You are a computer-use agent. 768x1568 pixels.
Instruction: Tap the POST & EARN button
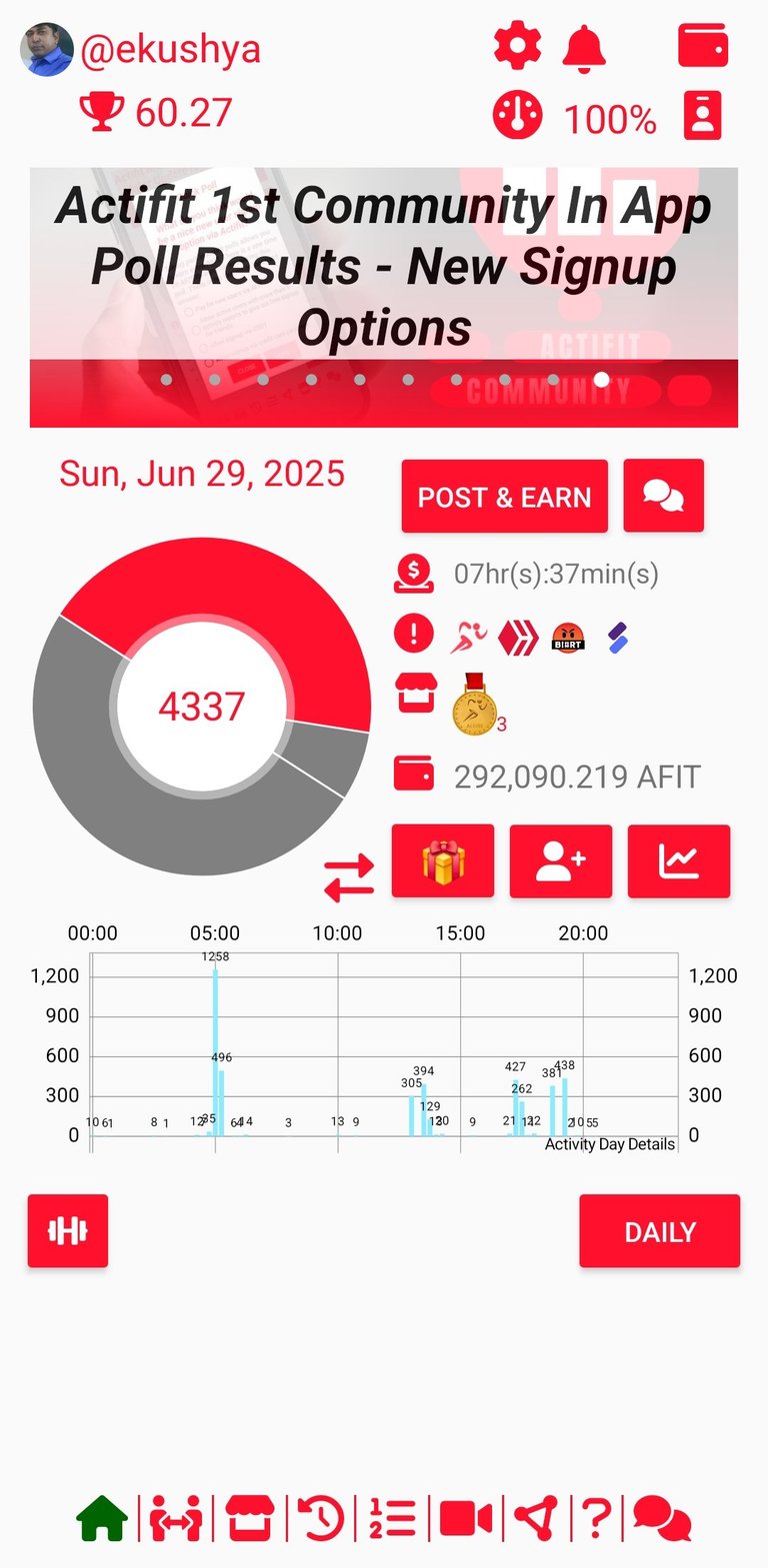[x=505, y=497]
